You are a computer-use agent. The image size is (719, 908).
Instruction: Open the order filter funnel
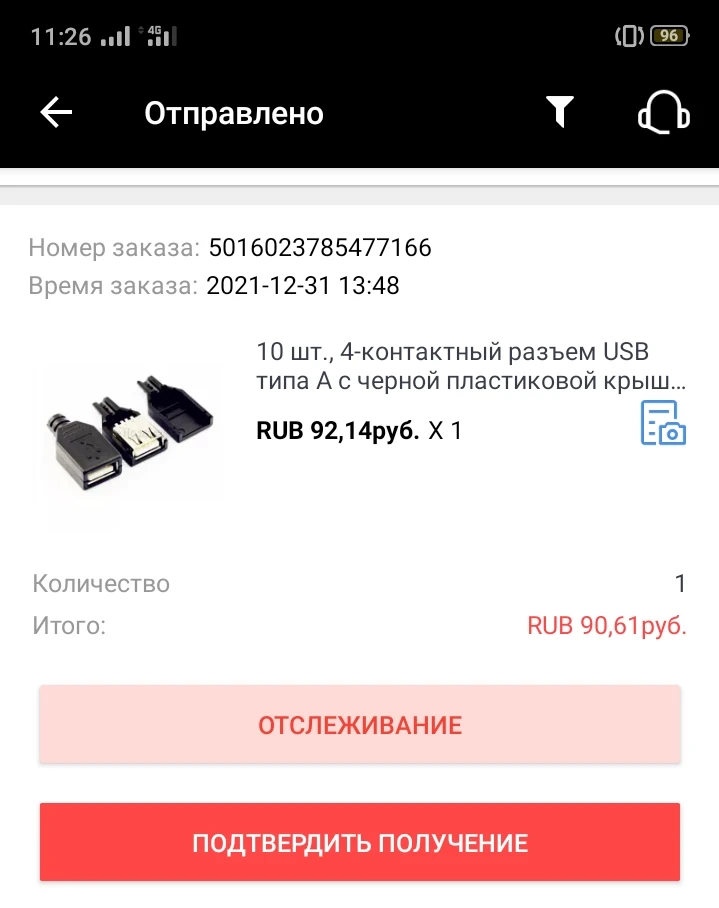click(559, 113)
